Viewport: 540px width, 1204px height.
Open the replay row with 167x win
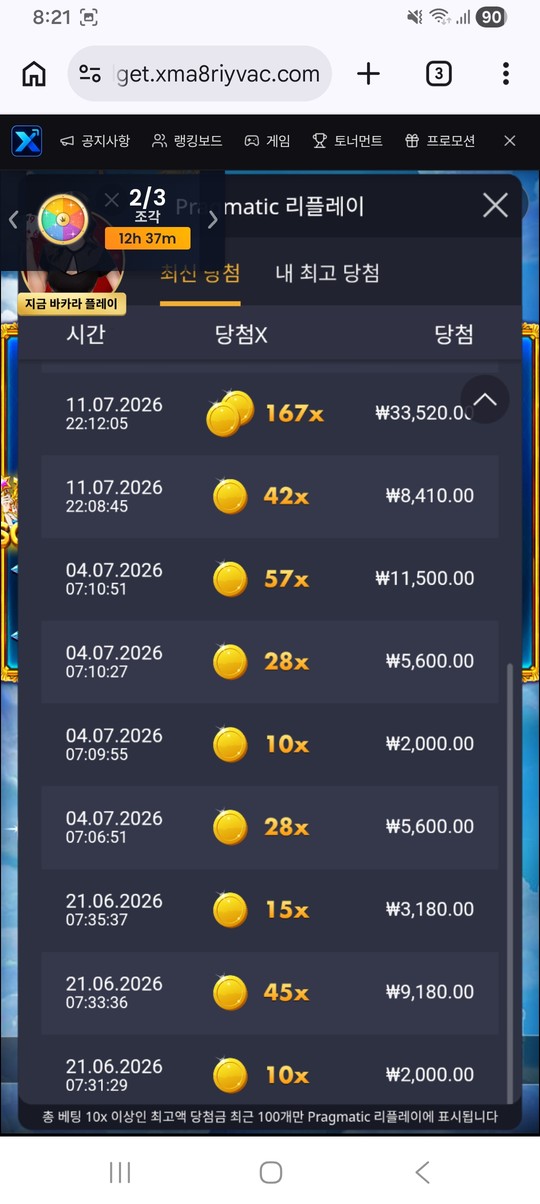(270, 413)
